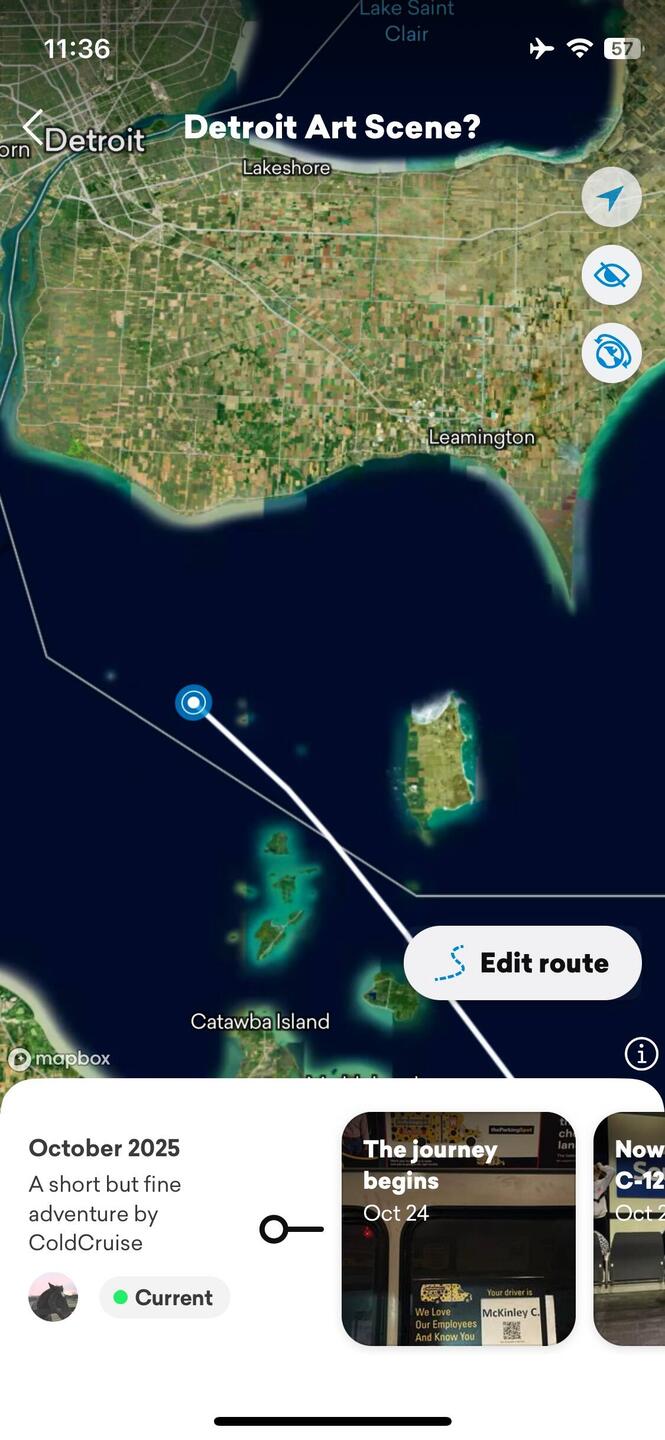
Task: Center map on current location arrow
Action: [x=611, y=197]
